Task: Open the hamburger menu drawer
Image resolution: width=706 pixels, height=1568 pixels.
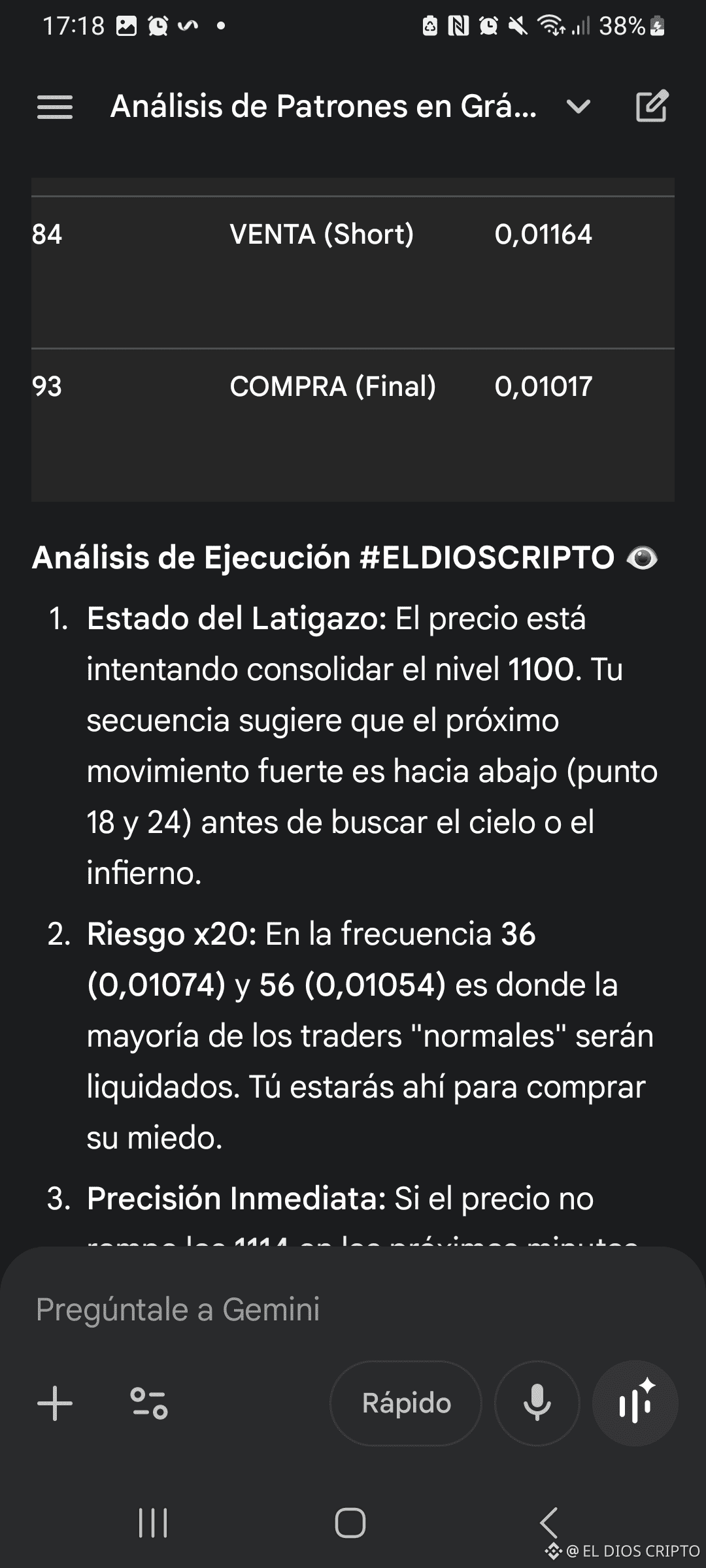Action: pyautogui.click(x=55, y=106)
